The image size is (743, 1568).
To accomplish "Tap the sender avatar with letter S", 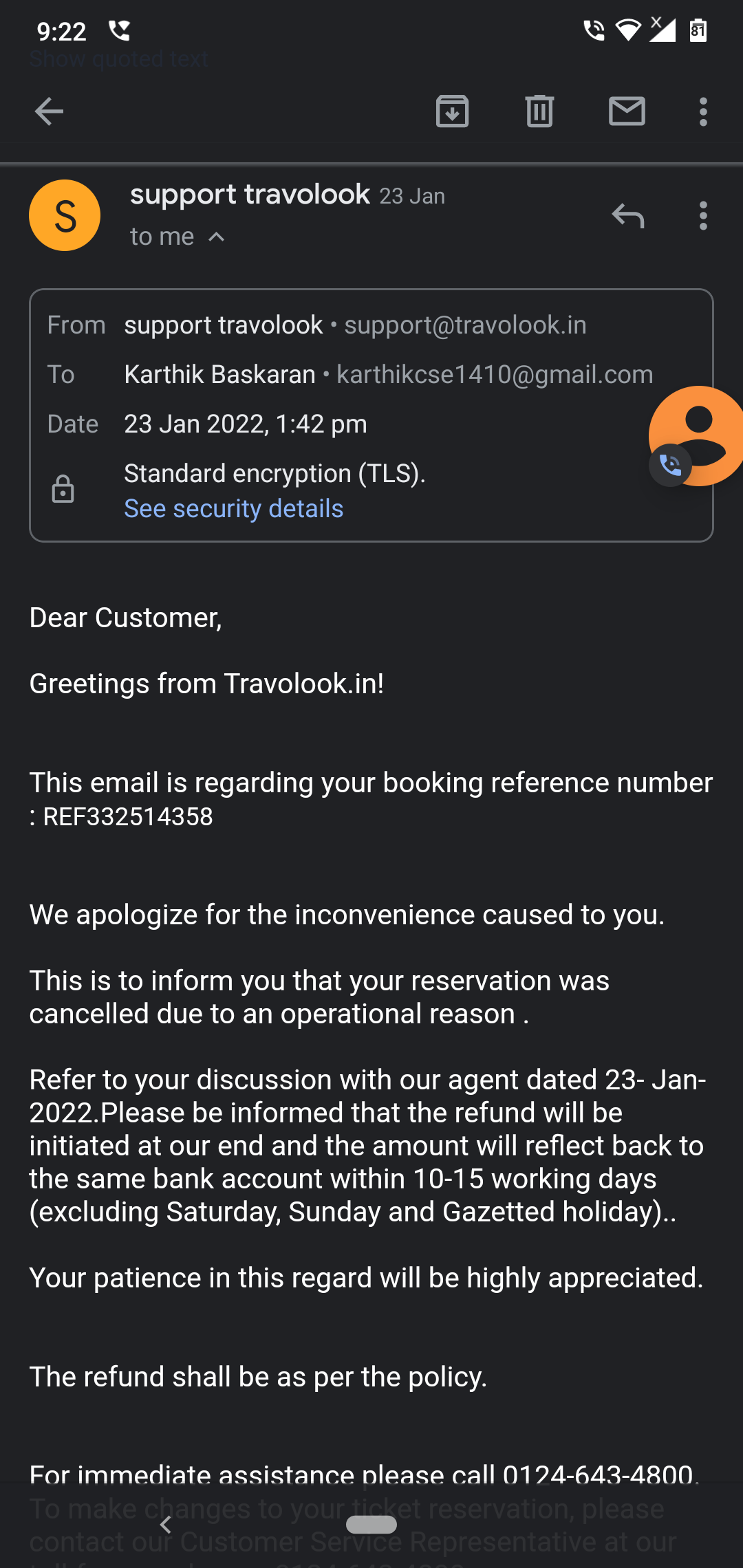I will [x=65, y=216].
